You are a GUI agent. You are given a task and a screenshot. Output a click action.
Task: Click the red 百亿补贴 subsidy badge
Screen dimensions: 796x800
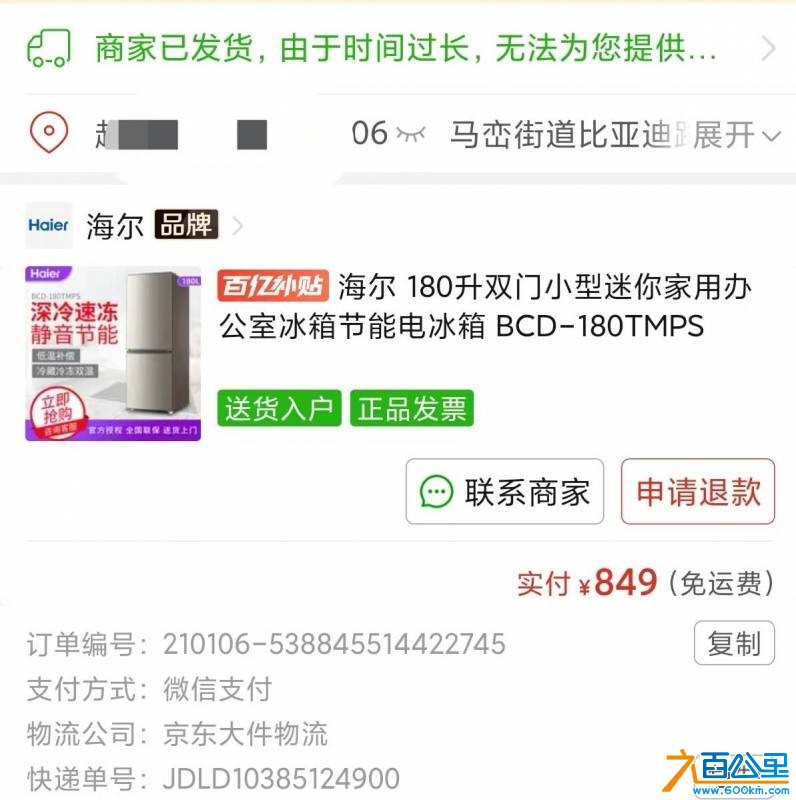click(274, 285)
